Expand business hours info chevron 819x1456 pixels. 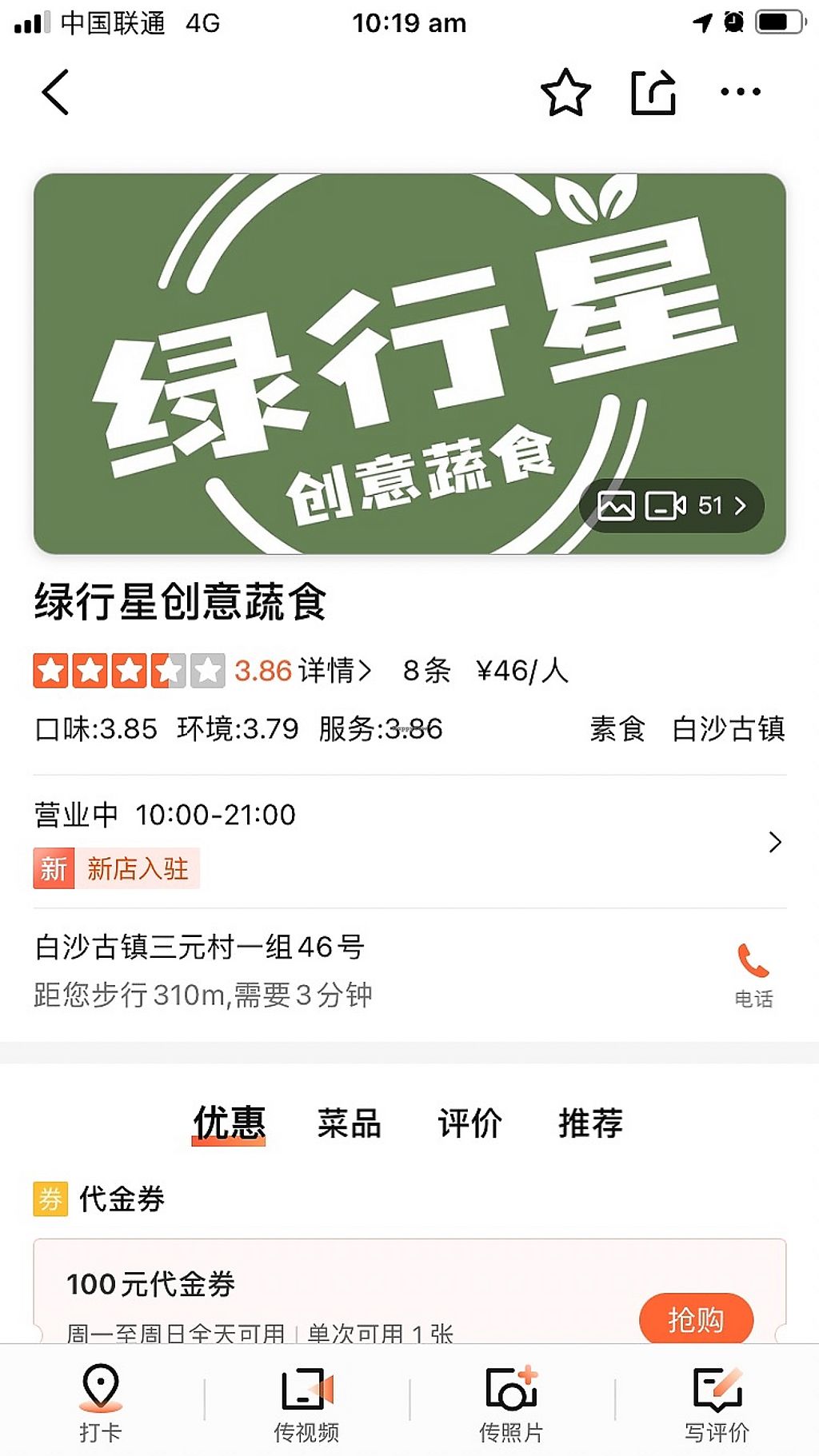774,841
